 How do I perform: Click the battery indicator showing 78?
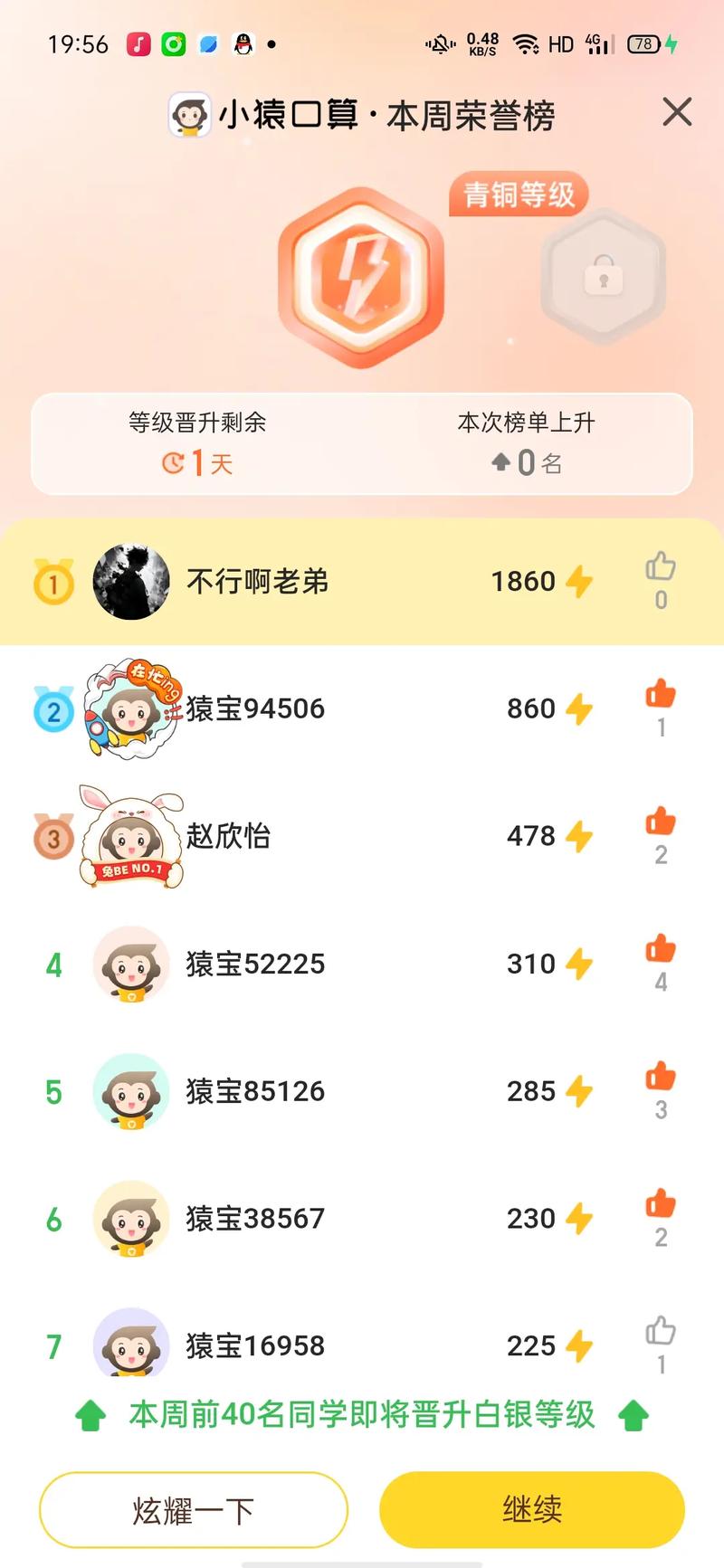pos(644,43)
